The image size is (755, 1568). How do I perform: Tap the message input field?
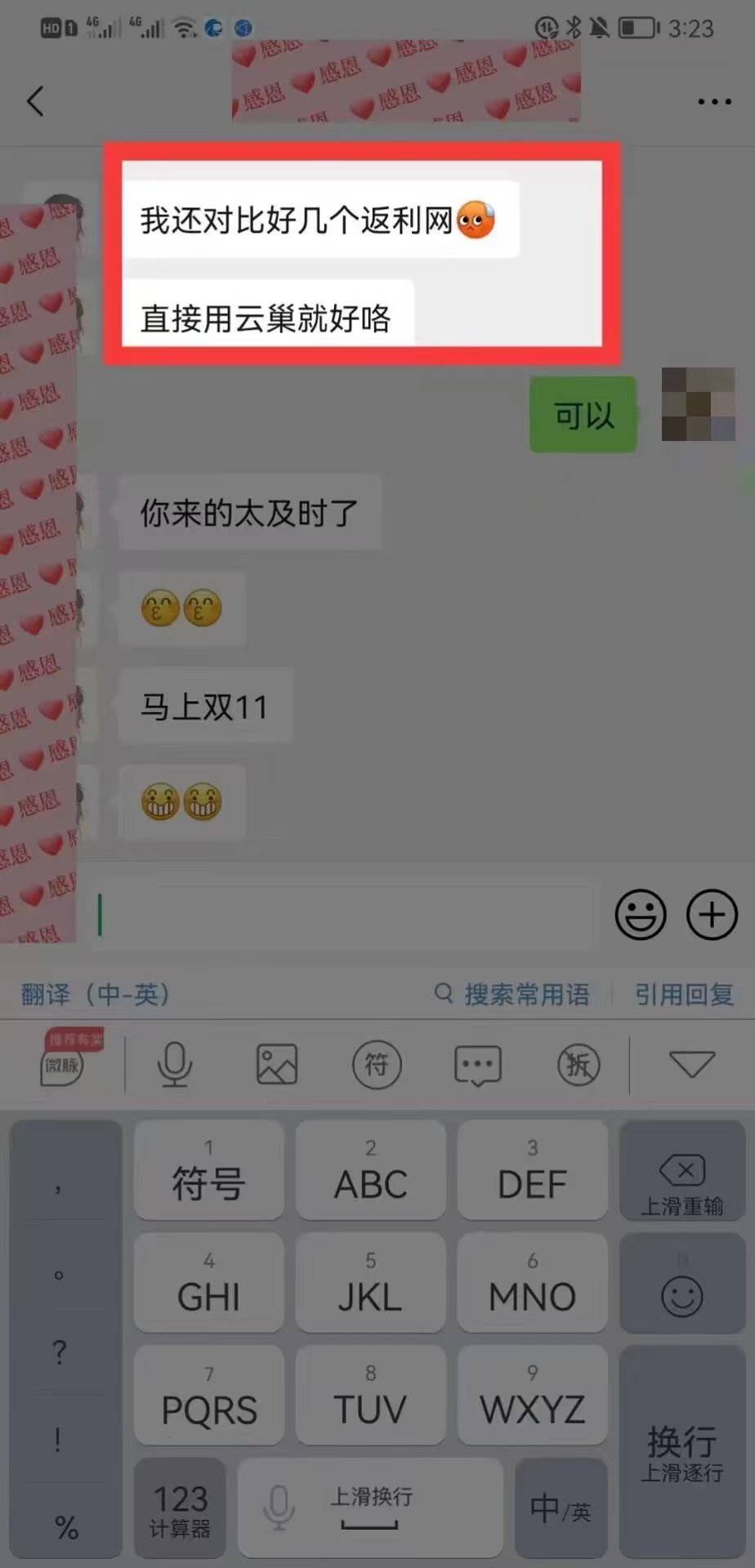343,915
